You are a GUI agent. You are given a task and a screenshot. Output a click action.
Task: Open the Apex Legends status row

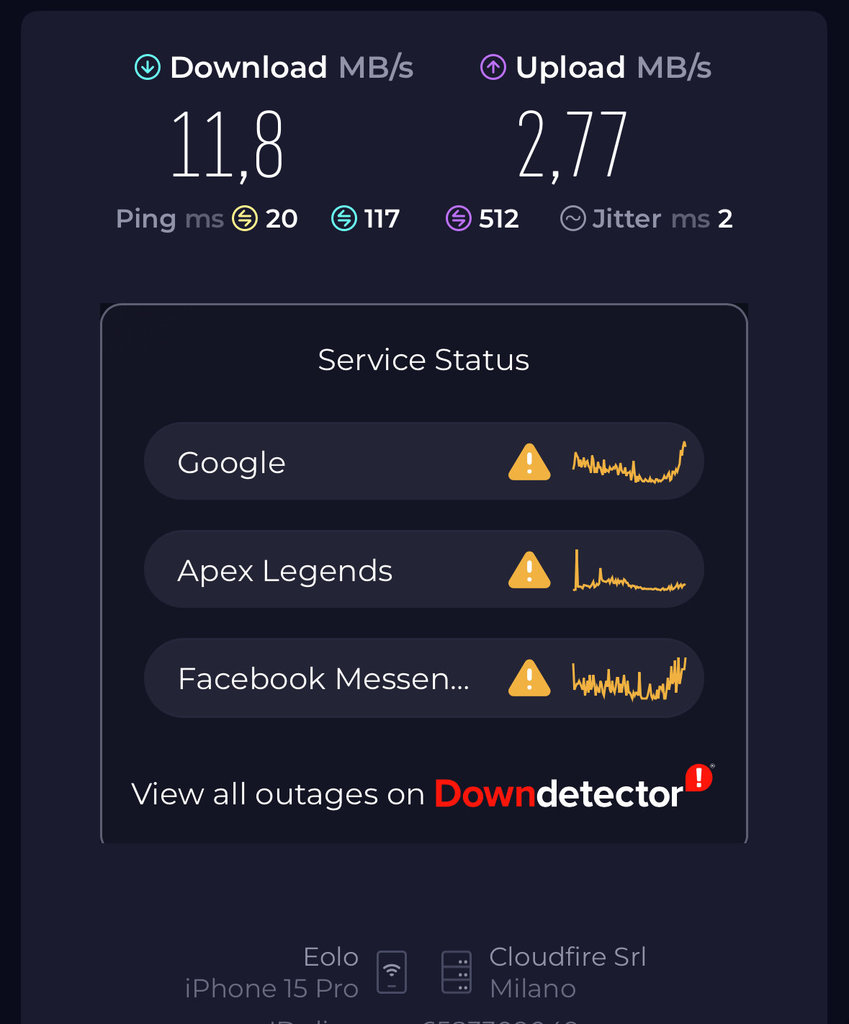point(423,570)
